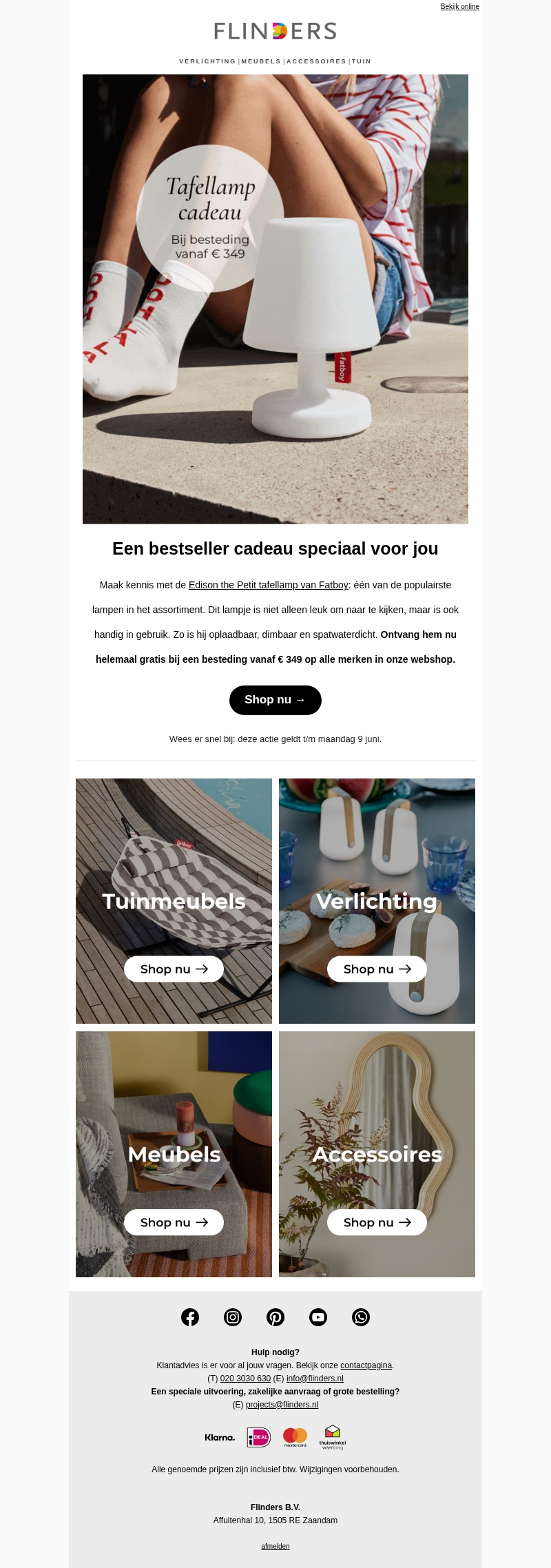Open the Meubels navigation link
The image size is (551, 1568).
(x=261, y=61)
